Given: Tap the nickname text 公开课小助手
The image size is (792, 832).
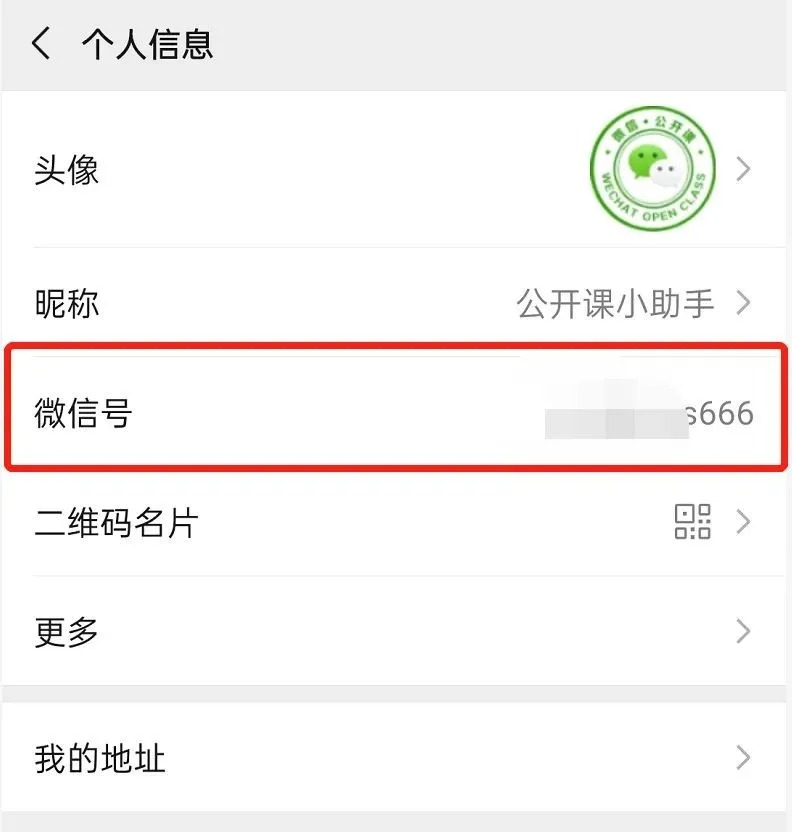Looking at the screenshot, I should [615, 302].
